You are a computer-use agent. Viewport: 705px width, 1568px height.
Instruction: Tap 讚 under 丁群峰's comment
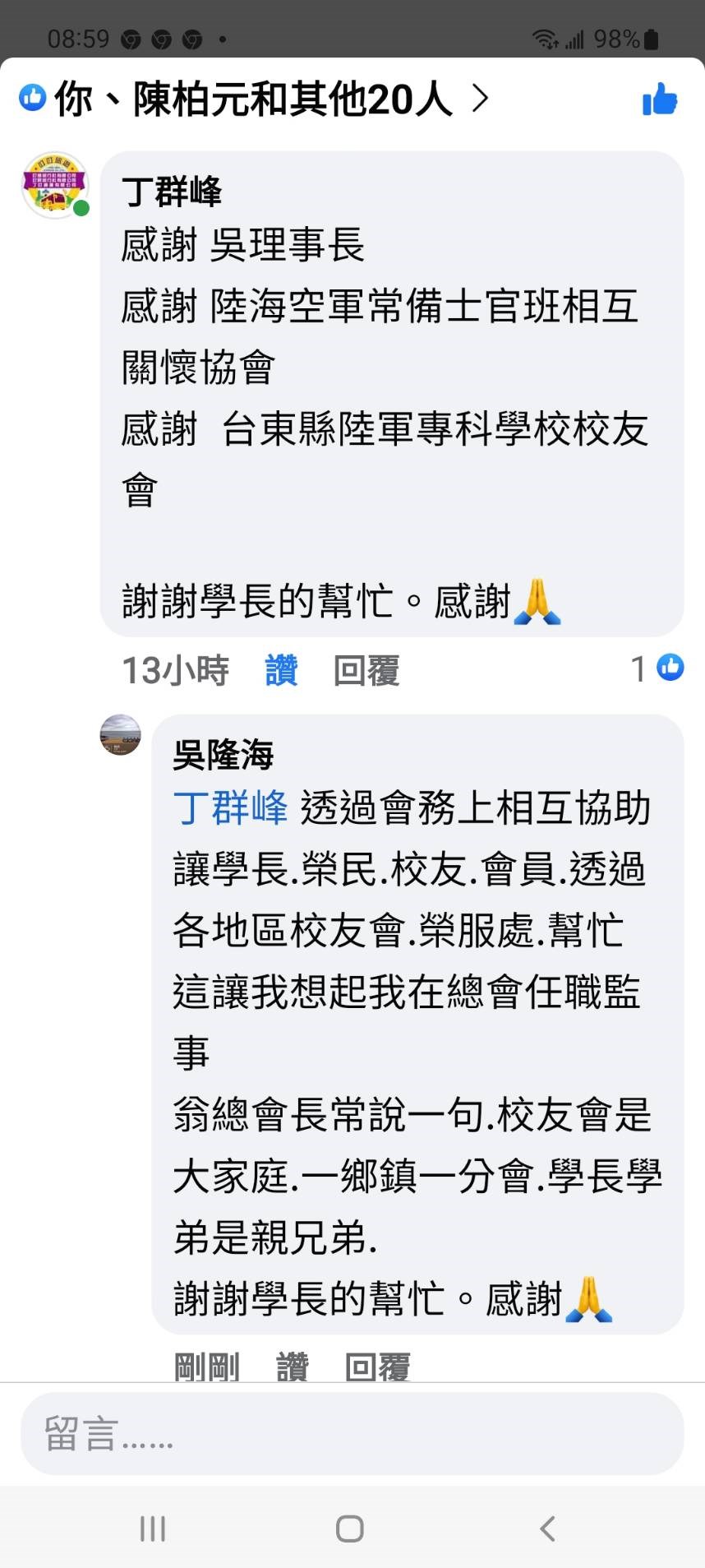pos(281,670)
